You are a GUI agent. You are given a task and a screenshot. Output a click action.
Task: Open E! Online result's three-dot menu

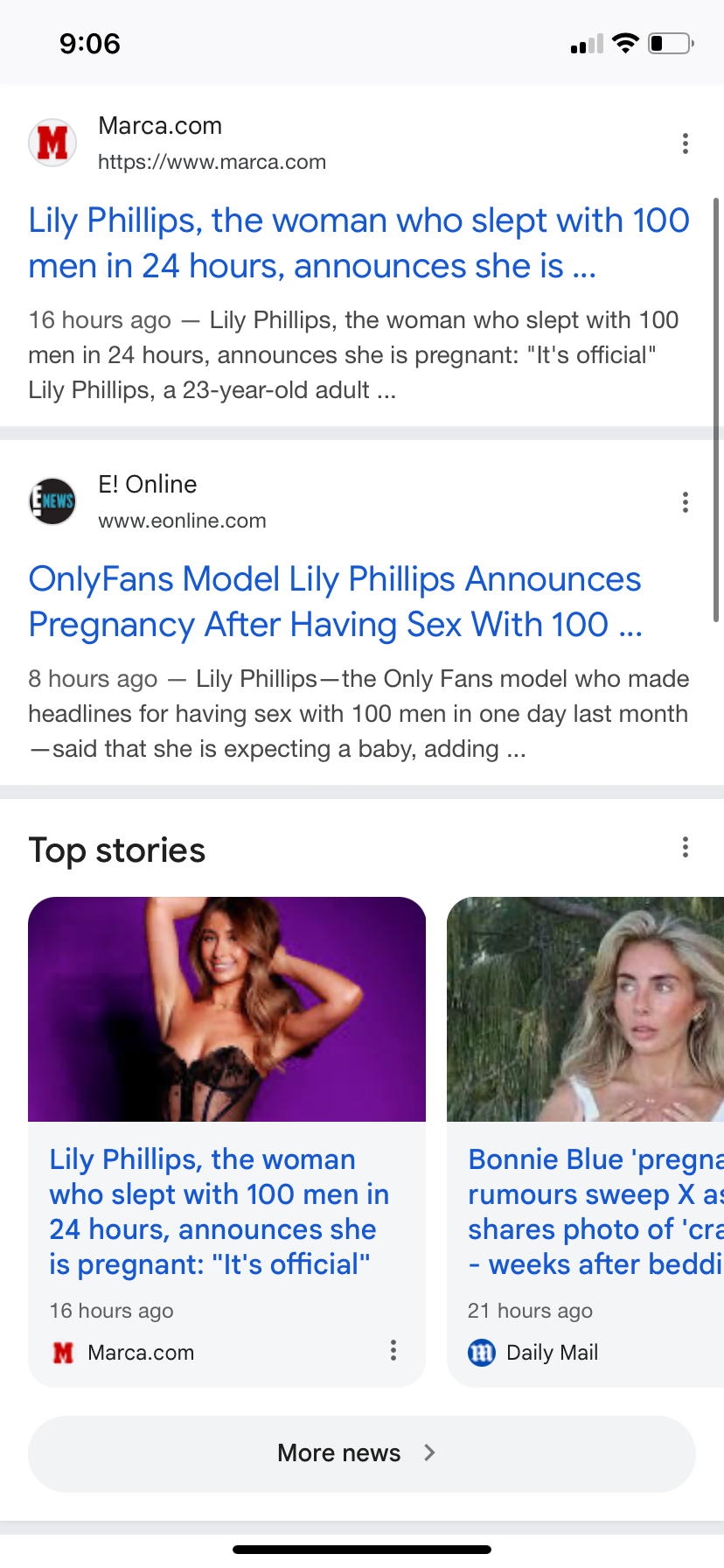[685, 502]
